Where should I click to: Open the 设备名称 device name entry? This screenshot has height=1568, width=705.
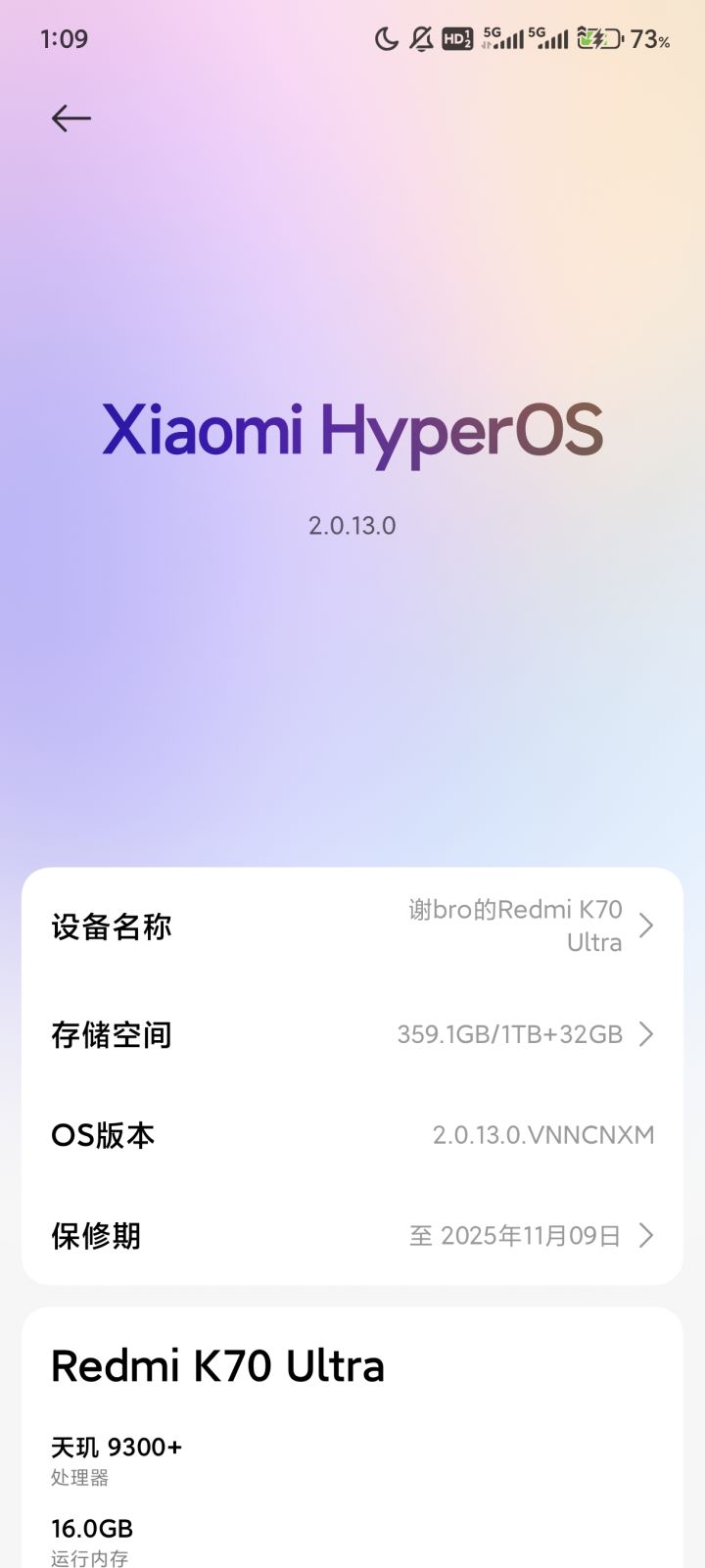(352, 925)
